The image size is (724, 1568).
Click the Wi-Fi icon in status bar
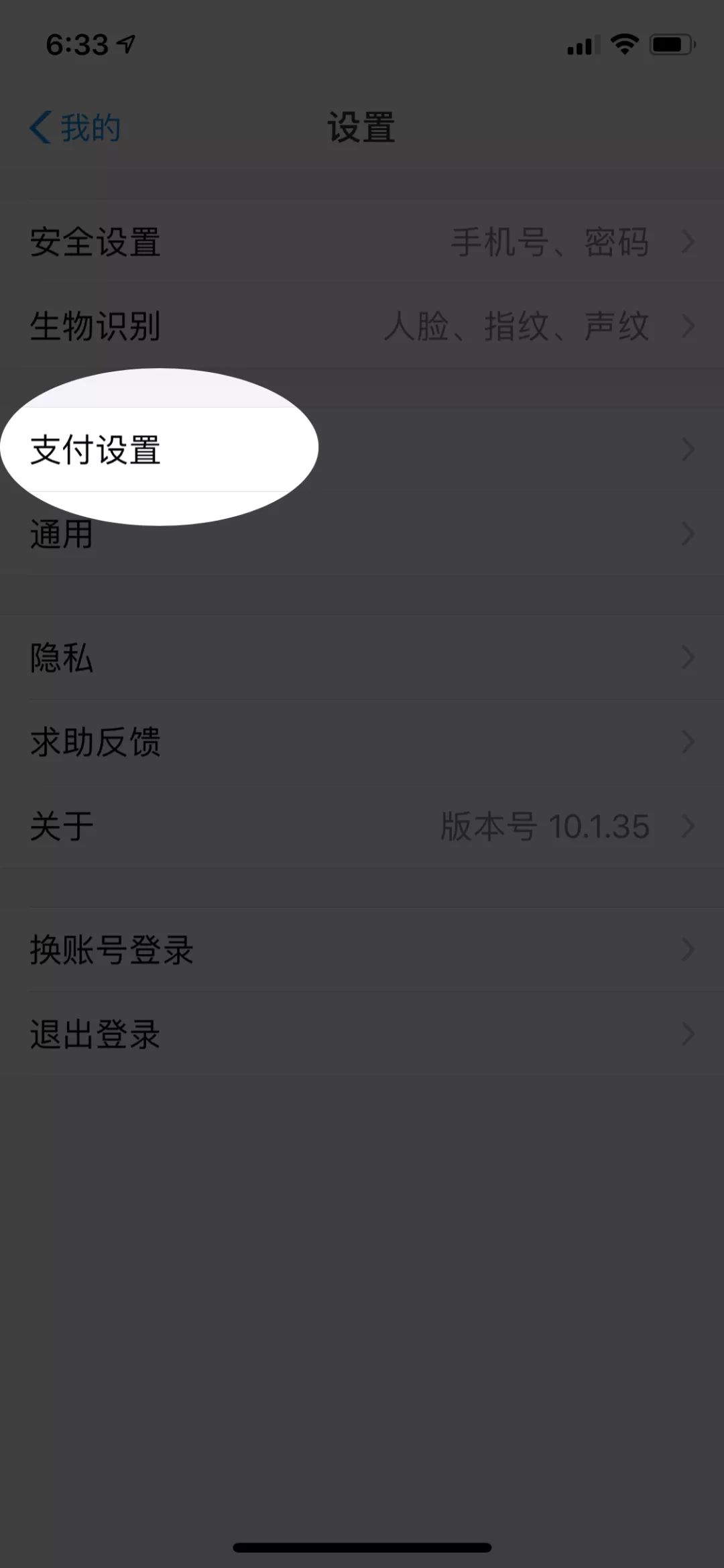625,44
